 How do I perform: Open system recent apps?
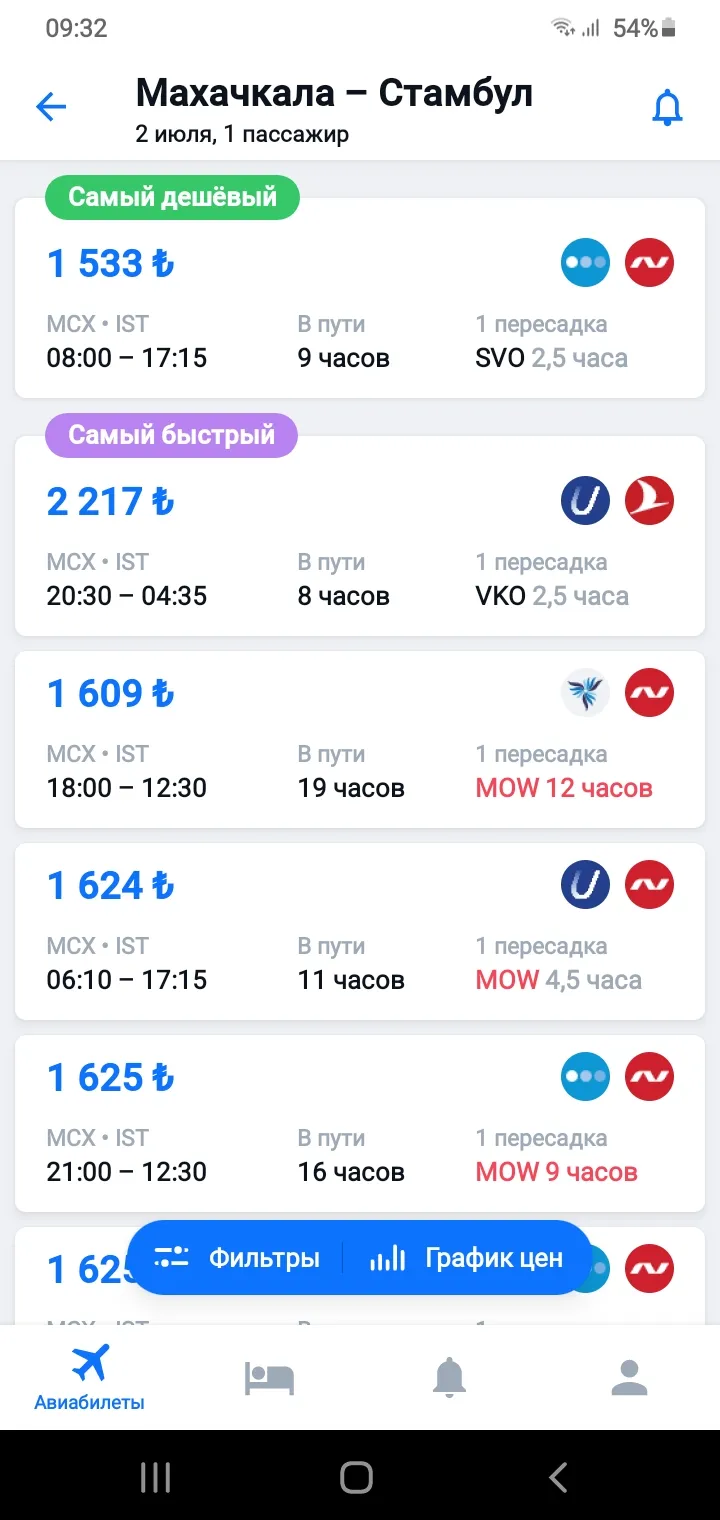click(156, 1476)
